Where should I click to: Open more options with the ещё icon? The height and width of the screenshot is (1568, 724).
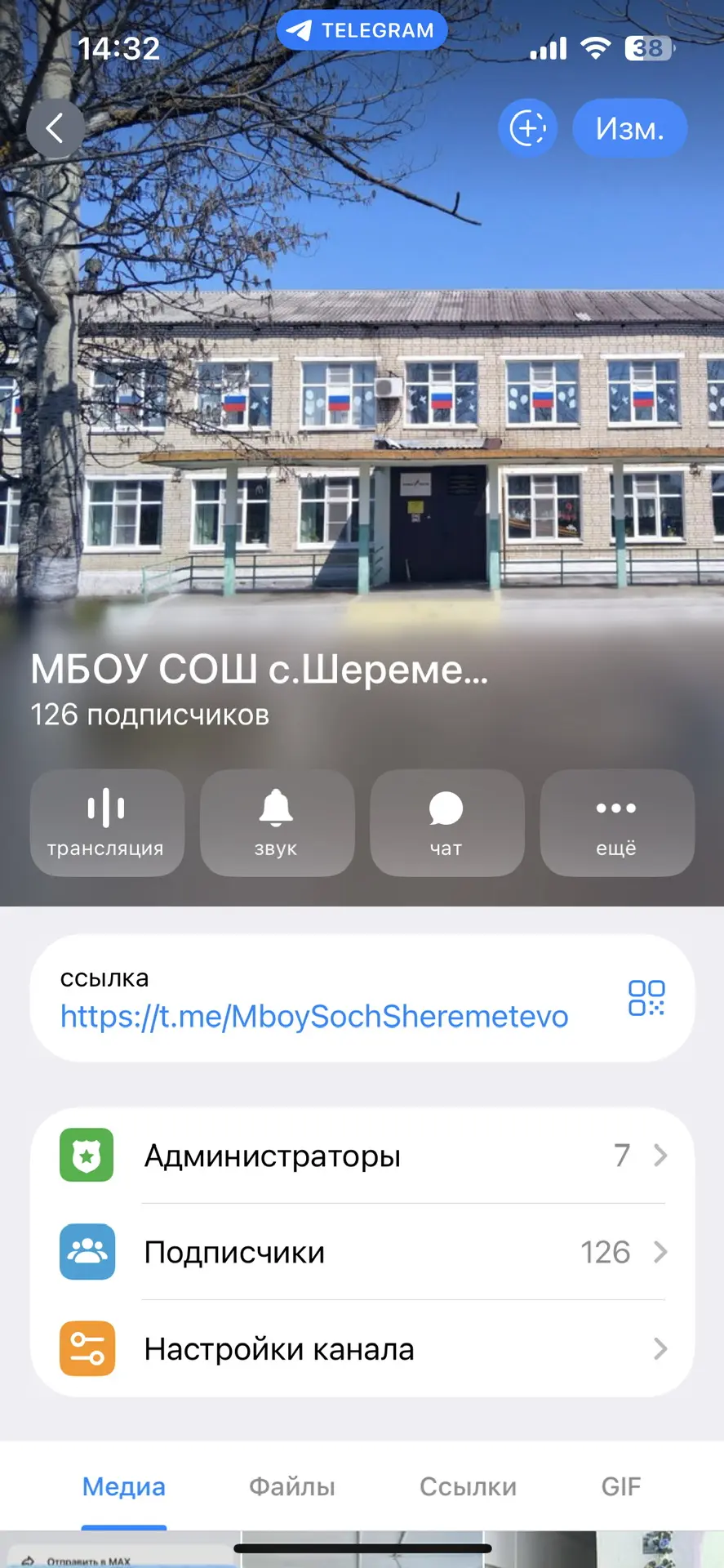click(616, 822)
